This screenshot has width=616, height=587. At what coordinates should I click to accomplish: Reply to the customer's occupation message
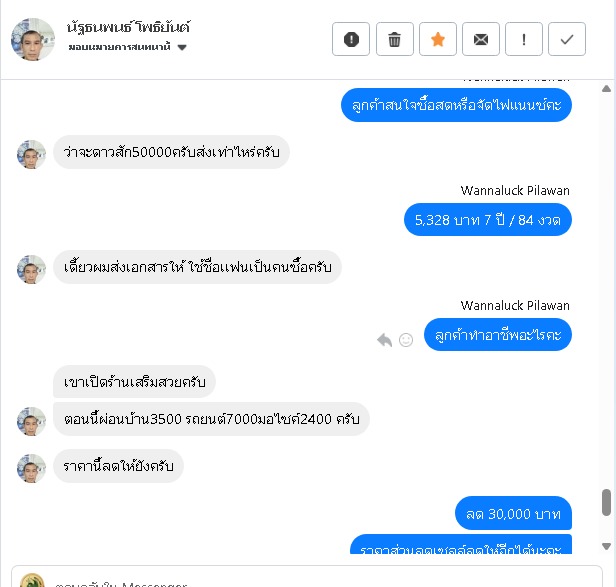[384, 340]
